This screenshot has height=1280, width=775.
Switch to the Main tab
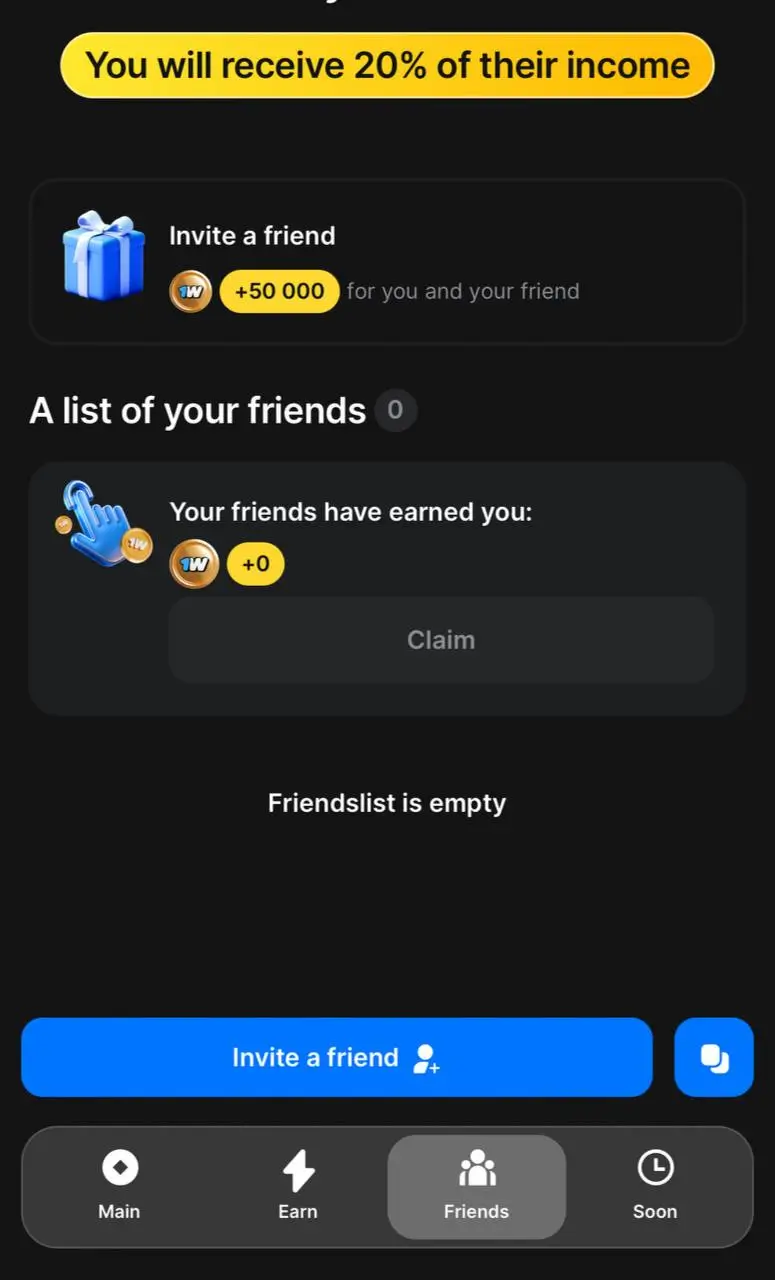tap(119, 1186)
